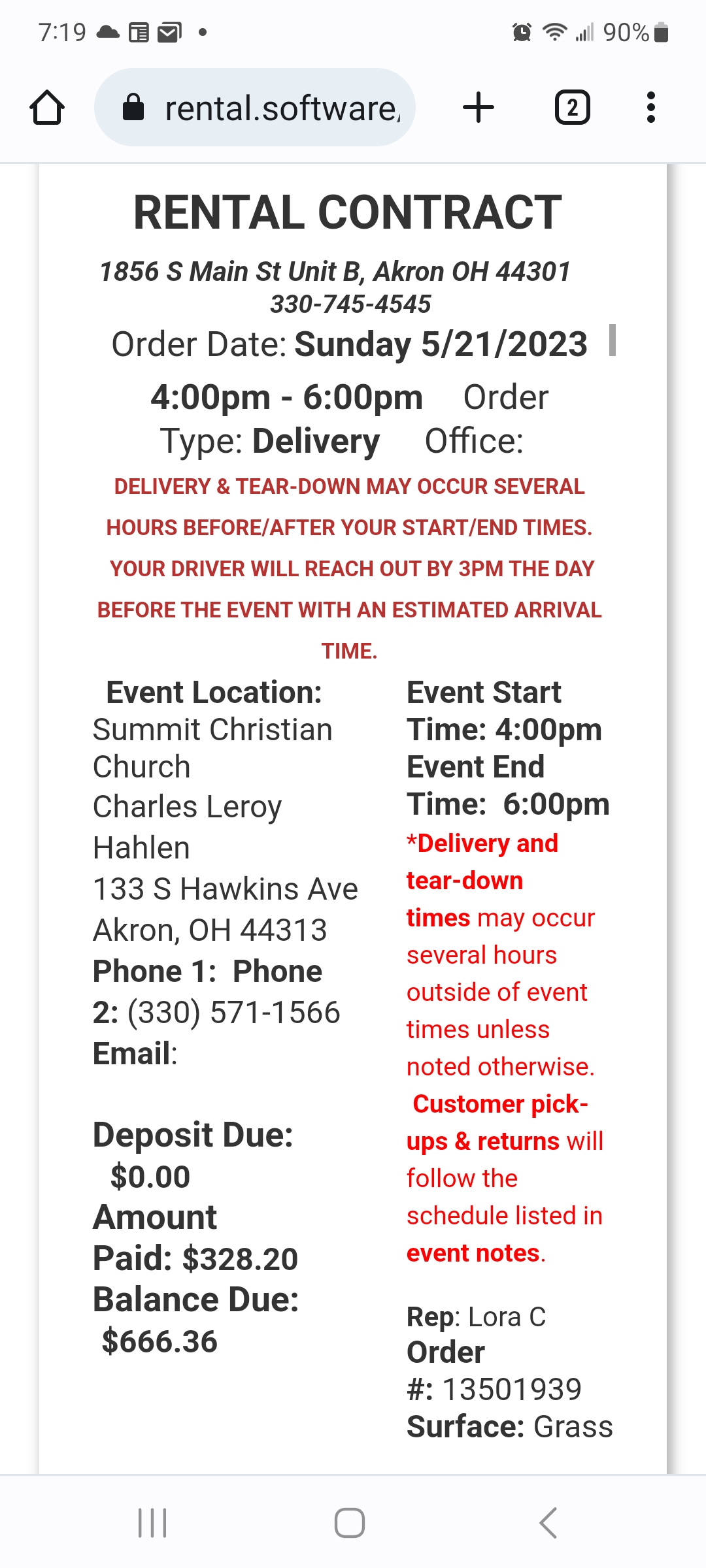The width and height of the screenshot is (706, 1568).
Task: Open the browser overflow menu
Action: [650, 108]
